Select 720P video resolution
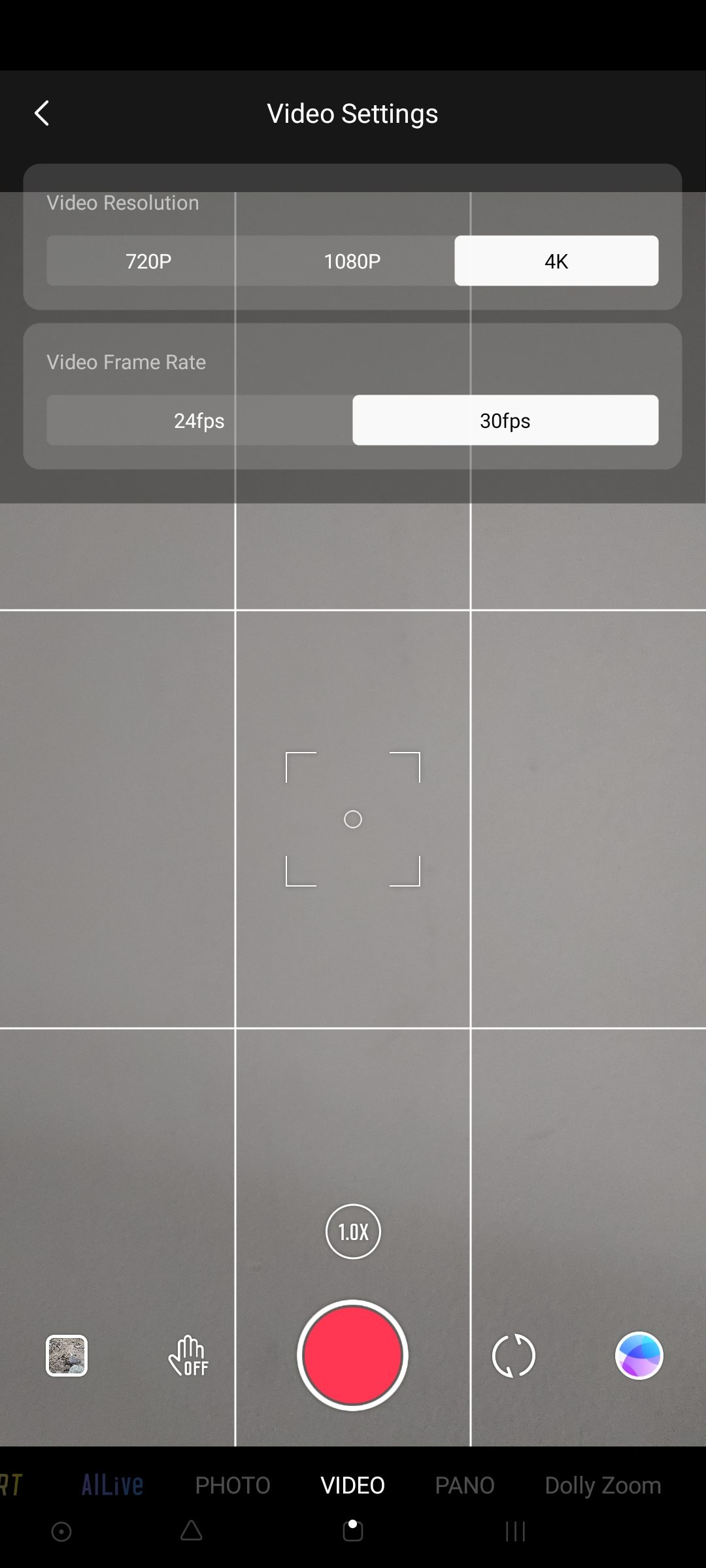 [x=148, y=261]
